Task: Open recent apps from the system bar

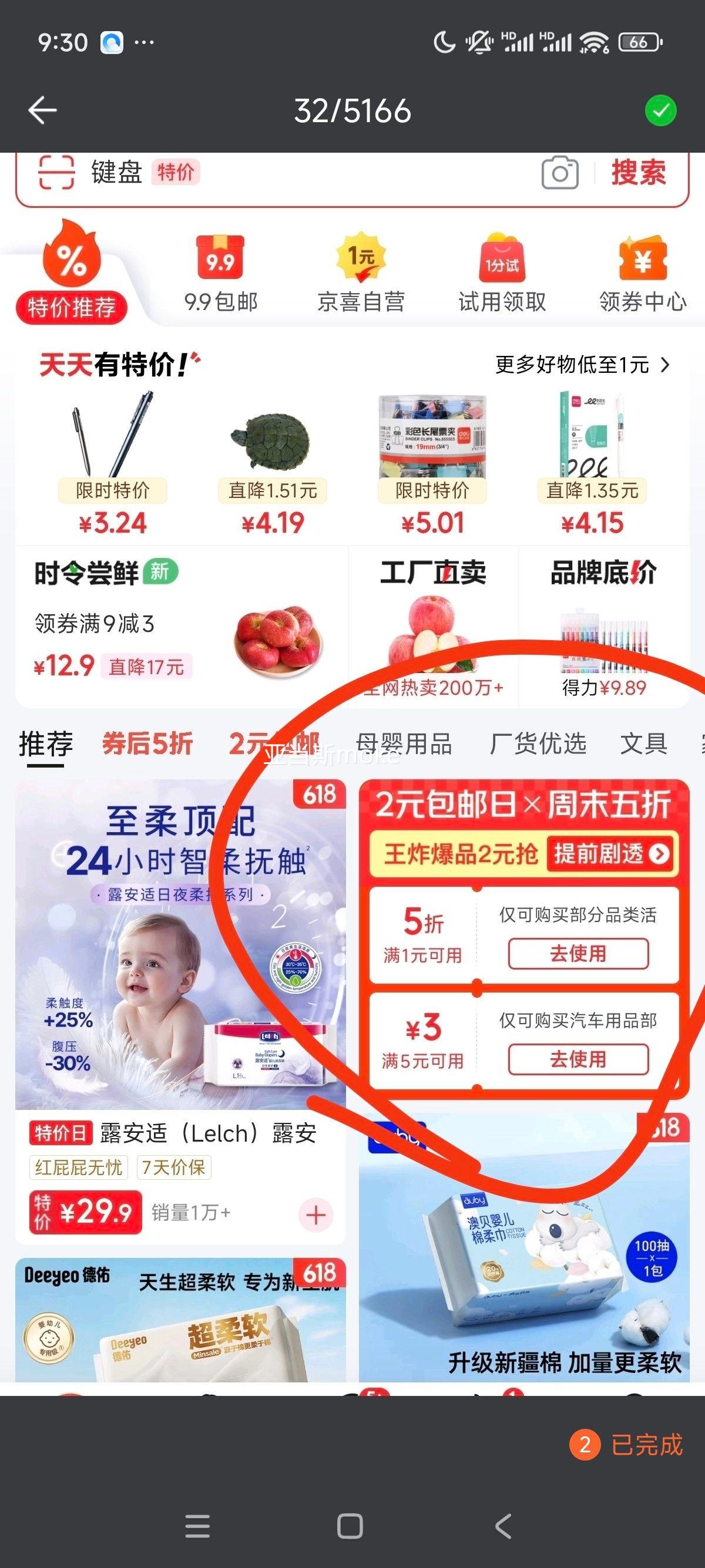Action: 197,1526
